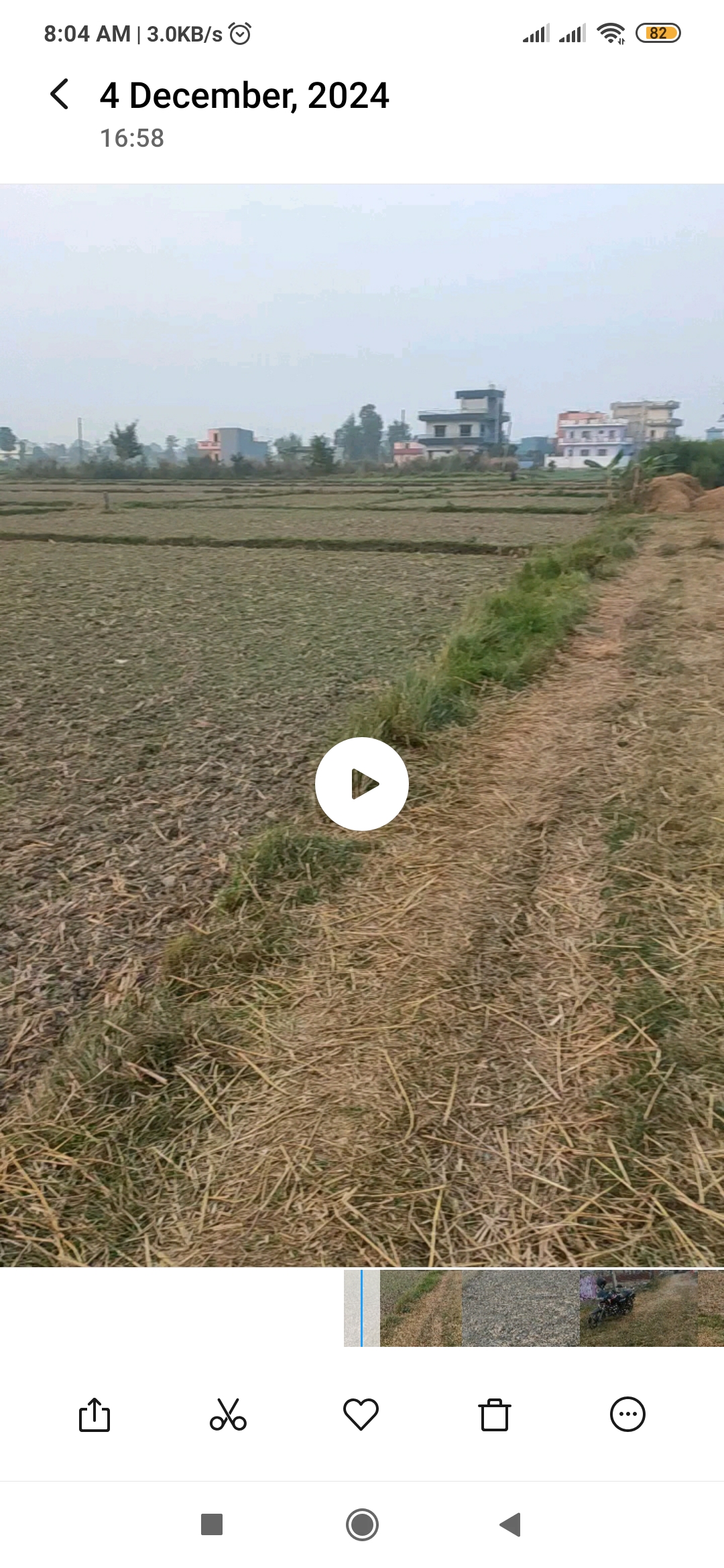This screenshot has height=1568, width=724.
Task: Open the more options menu
Action: click(x=627, y=1415)
